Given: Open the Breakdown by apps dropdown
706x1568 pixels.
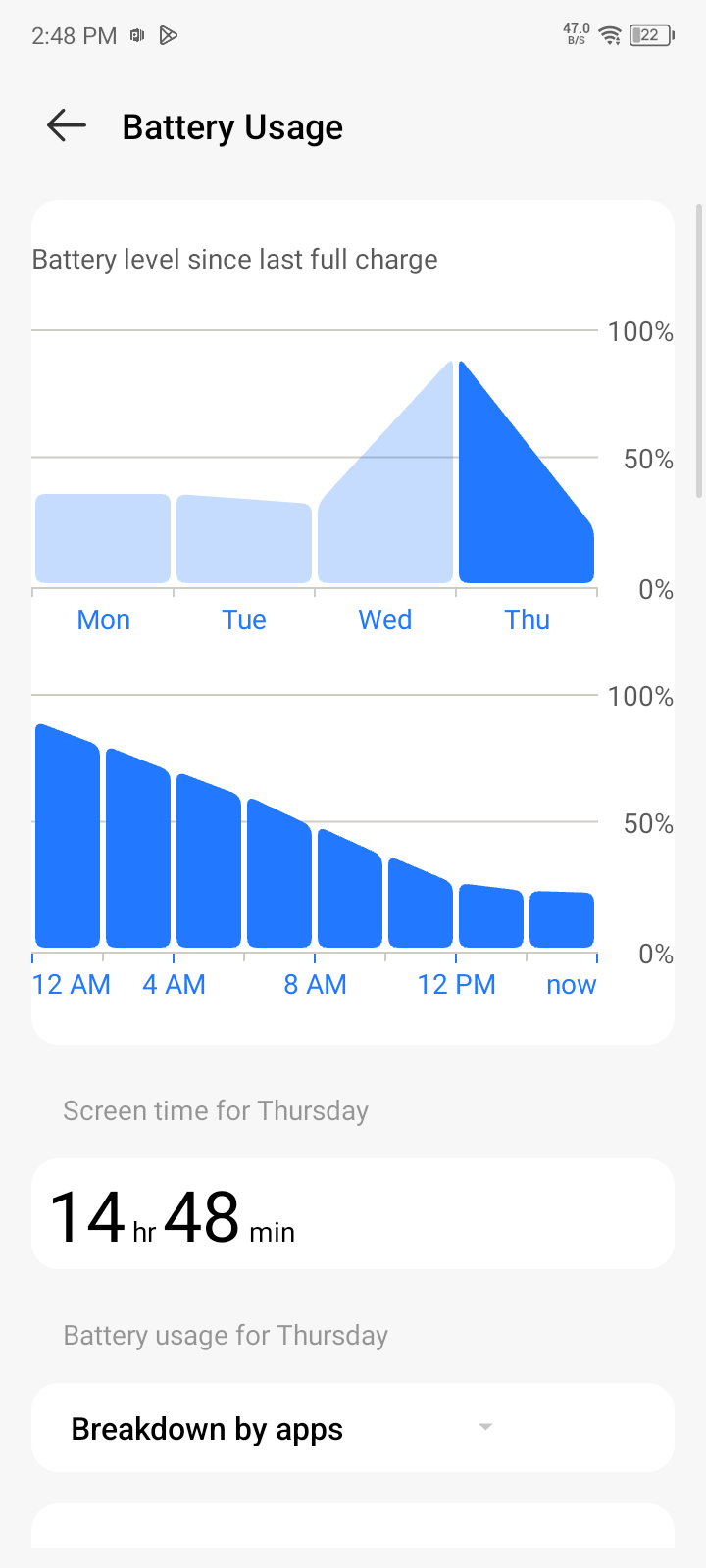Looking at the screenshot, I should click(x=353, y=1428).
